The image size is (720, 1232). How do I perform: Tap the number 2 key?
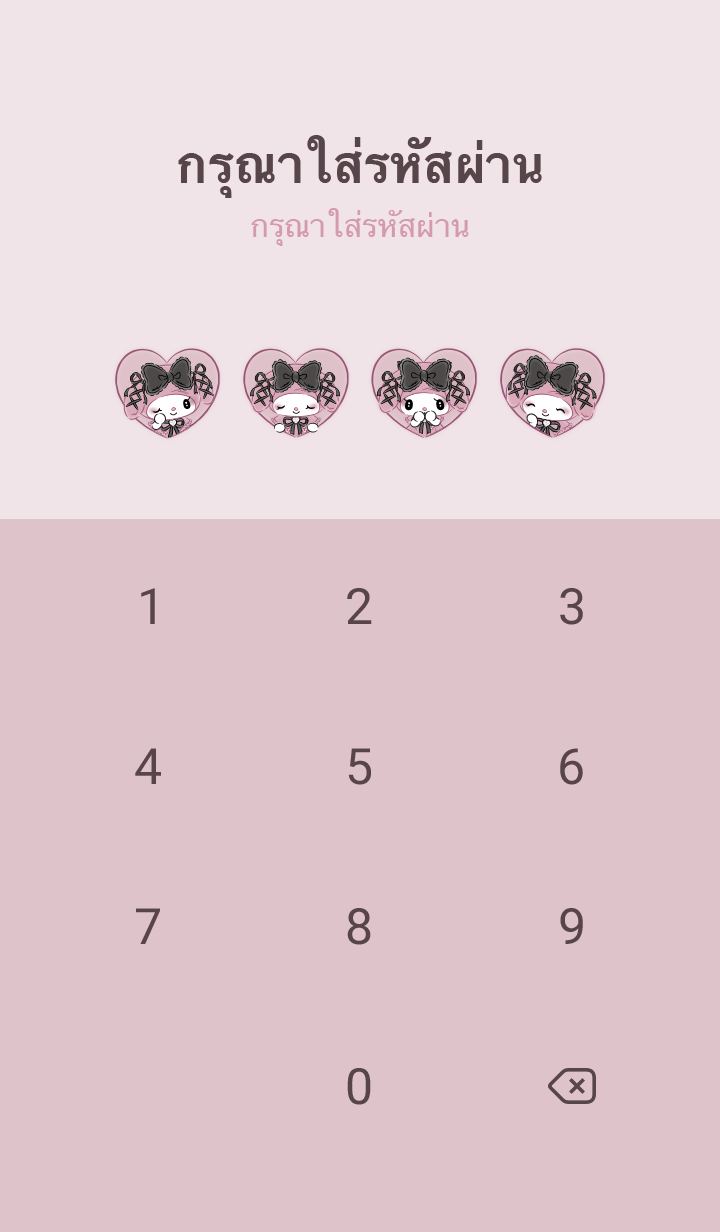(x=359, y=607)
